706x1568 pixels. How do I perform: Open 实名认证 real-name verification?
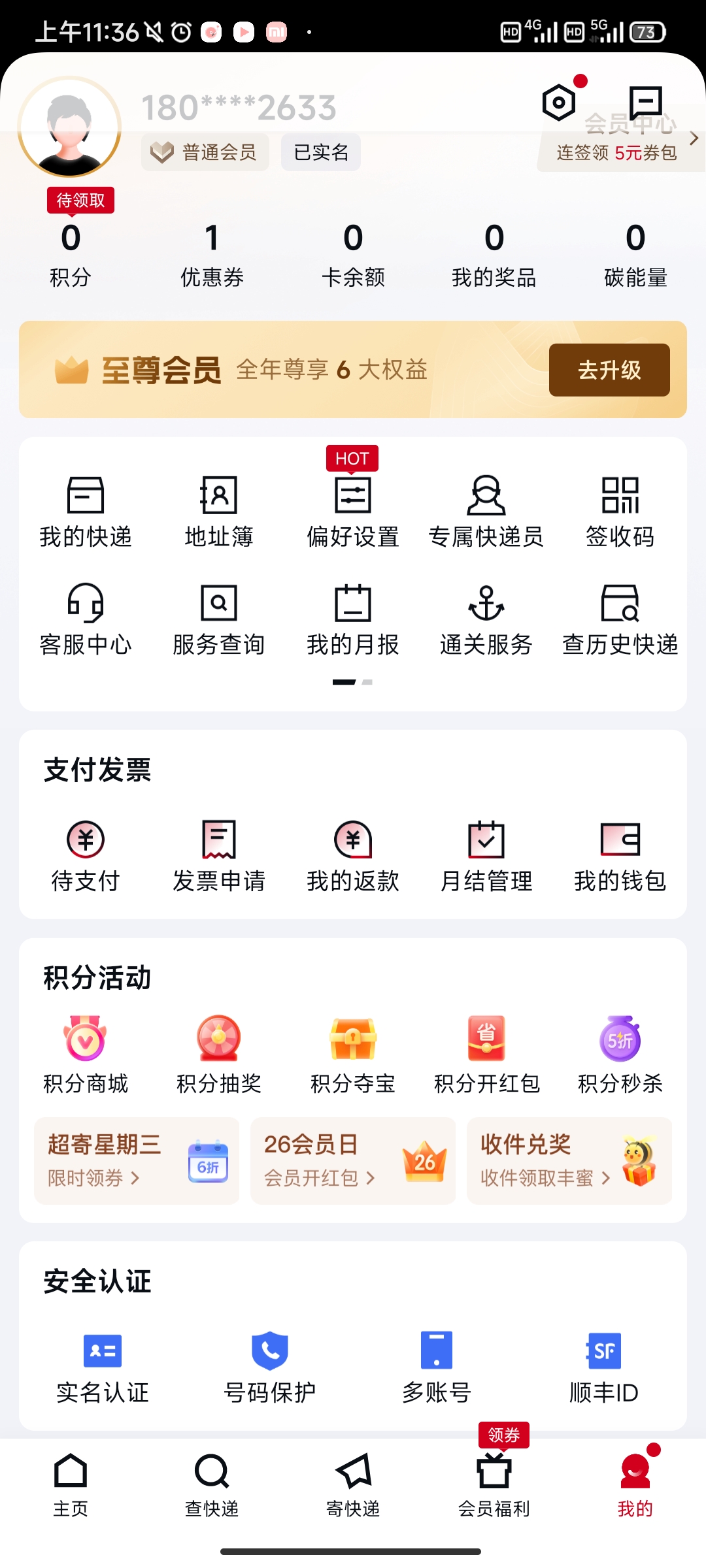click(103, 1367)
